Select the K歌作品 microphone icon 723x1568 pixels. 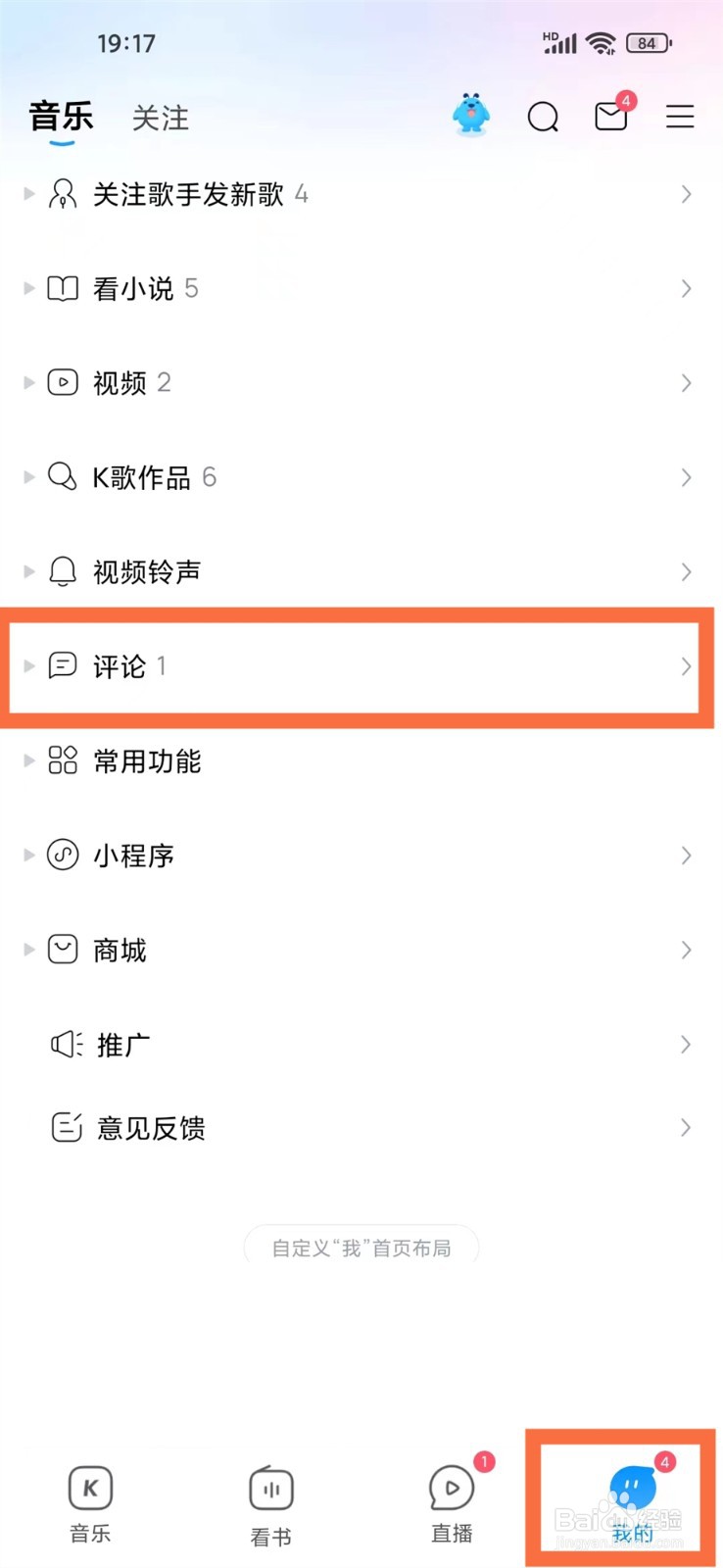(63, 477)
